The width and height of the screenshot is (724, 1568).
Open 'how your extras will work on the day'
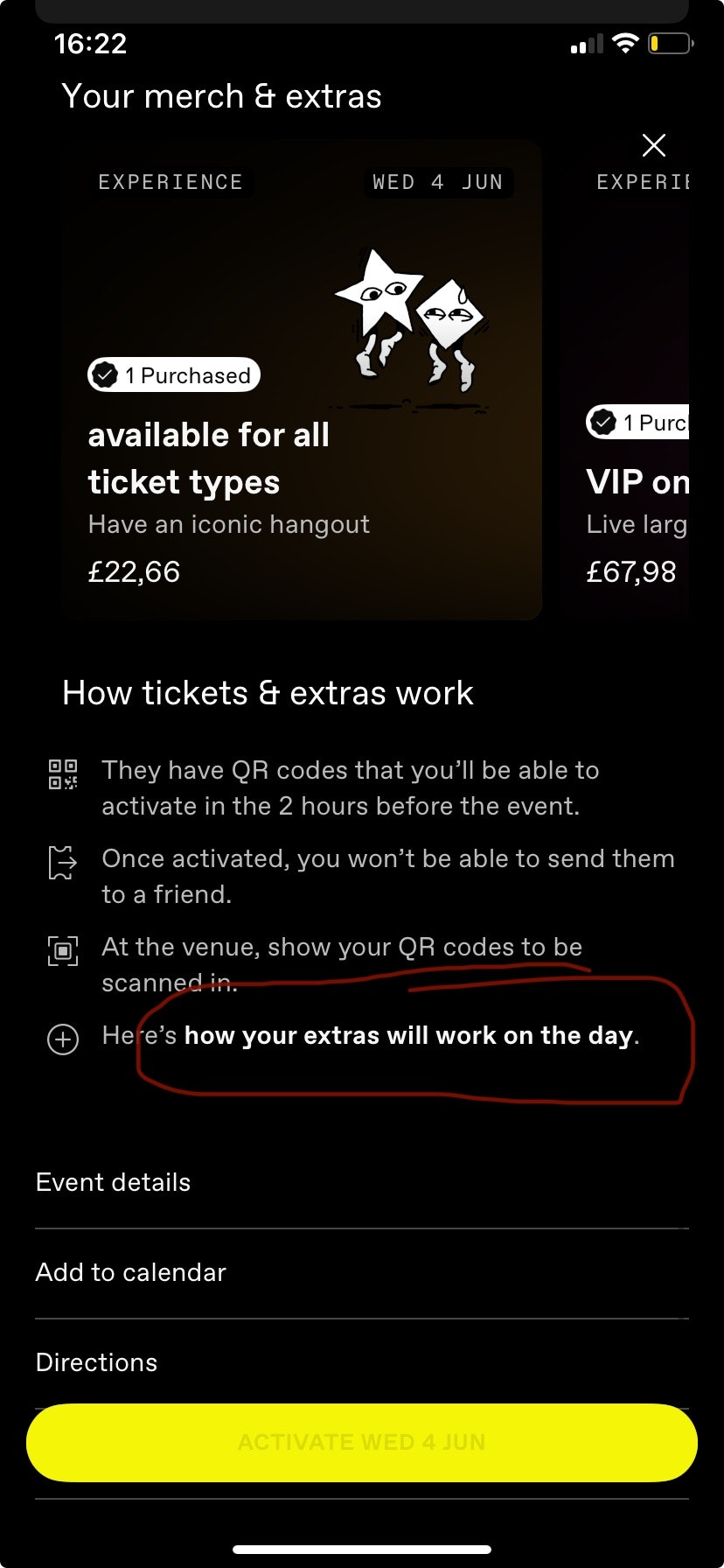pos(411,1036)
